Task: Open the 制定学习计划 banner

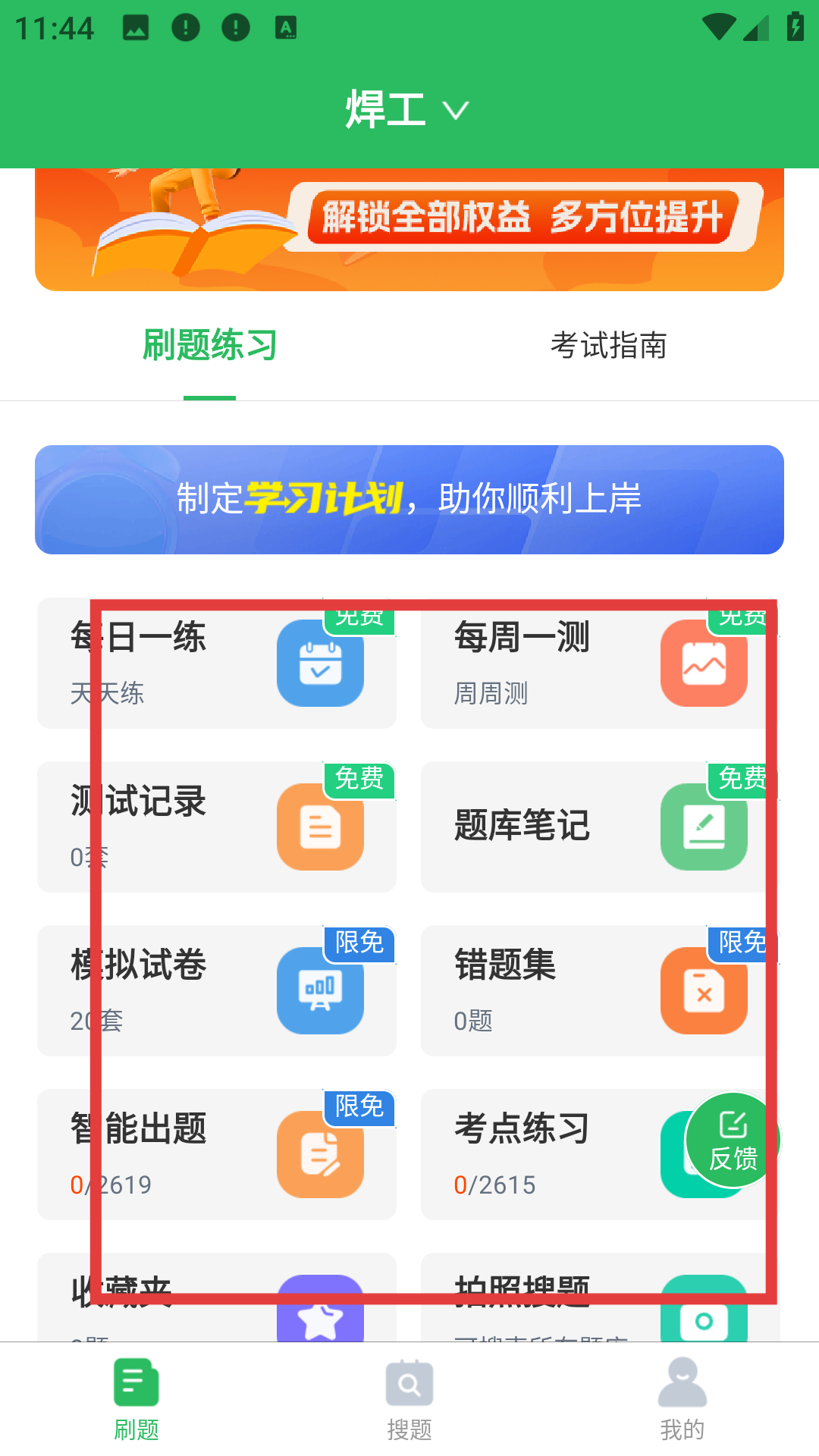Action: tap(409, 500)
